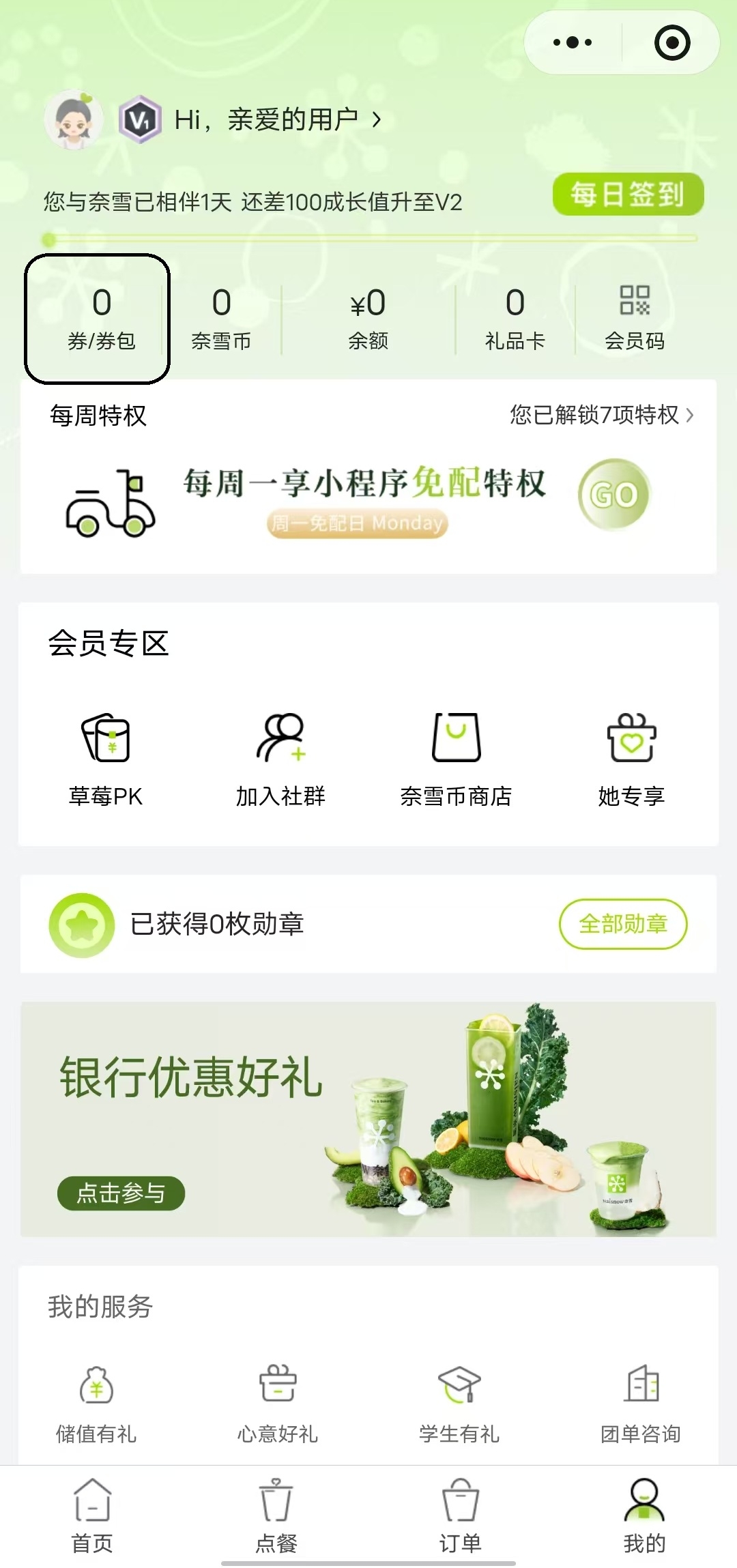View 全部勋章
The width and height of the screenshot is (737, 1568).
tap(623, 925)
